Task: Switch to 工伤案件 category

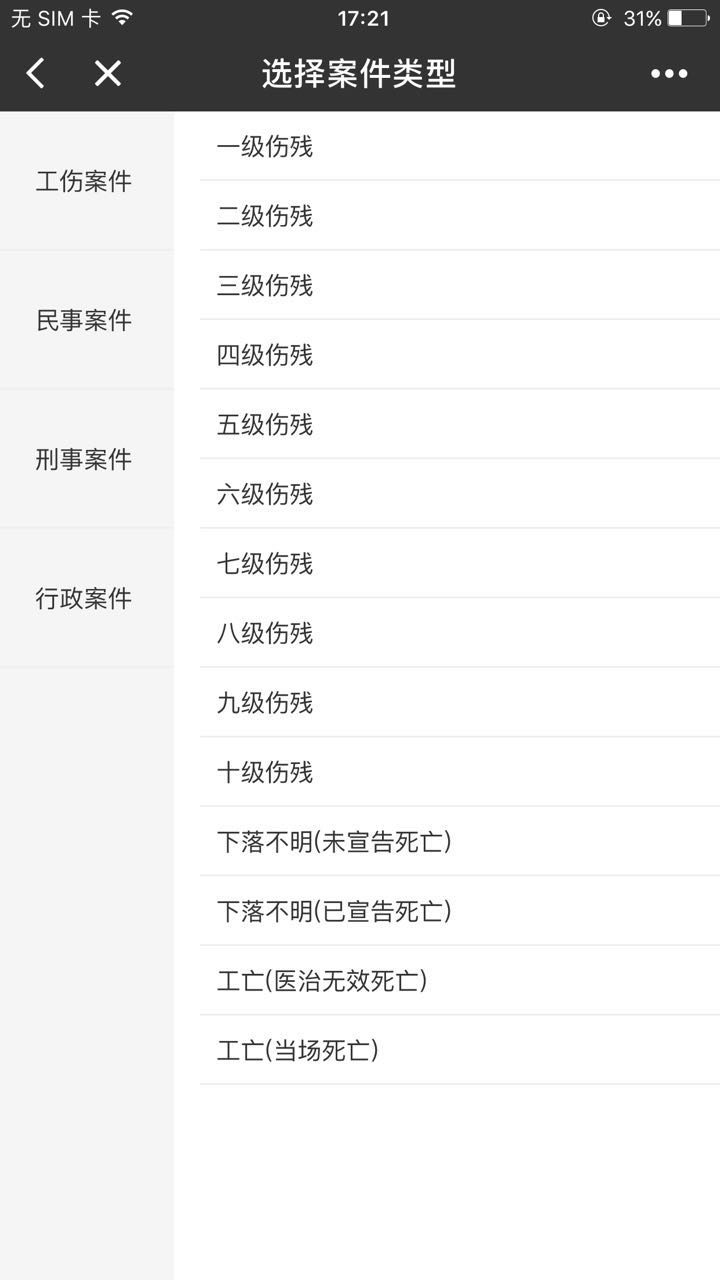Action: coord(84,182)
